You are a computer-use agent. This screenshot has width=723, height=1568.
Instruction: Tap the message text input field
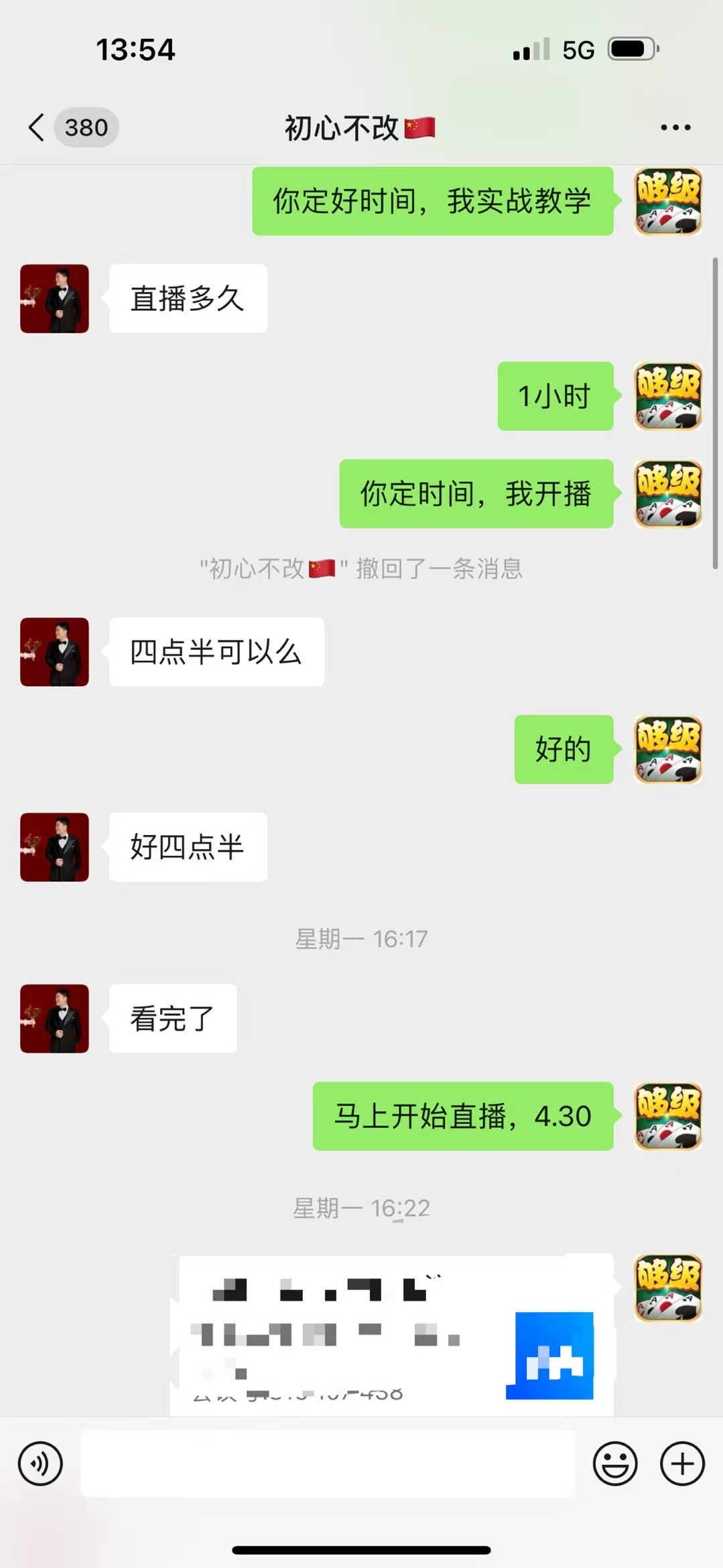(x=327, y=1464)
